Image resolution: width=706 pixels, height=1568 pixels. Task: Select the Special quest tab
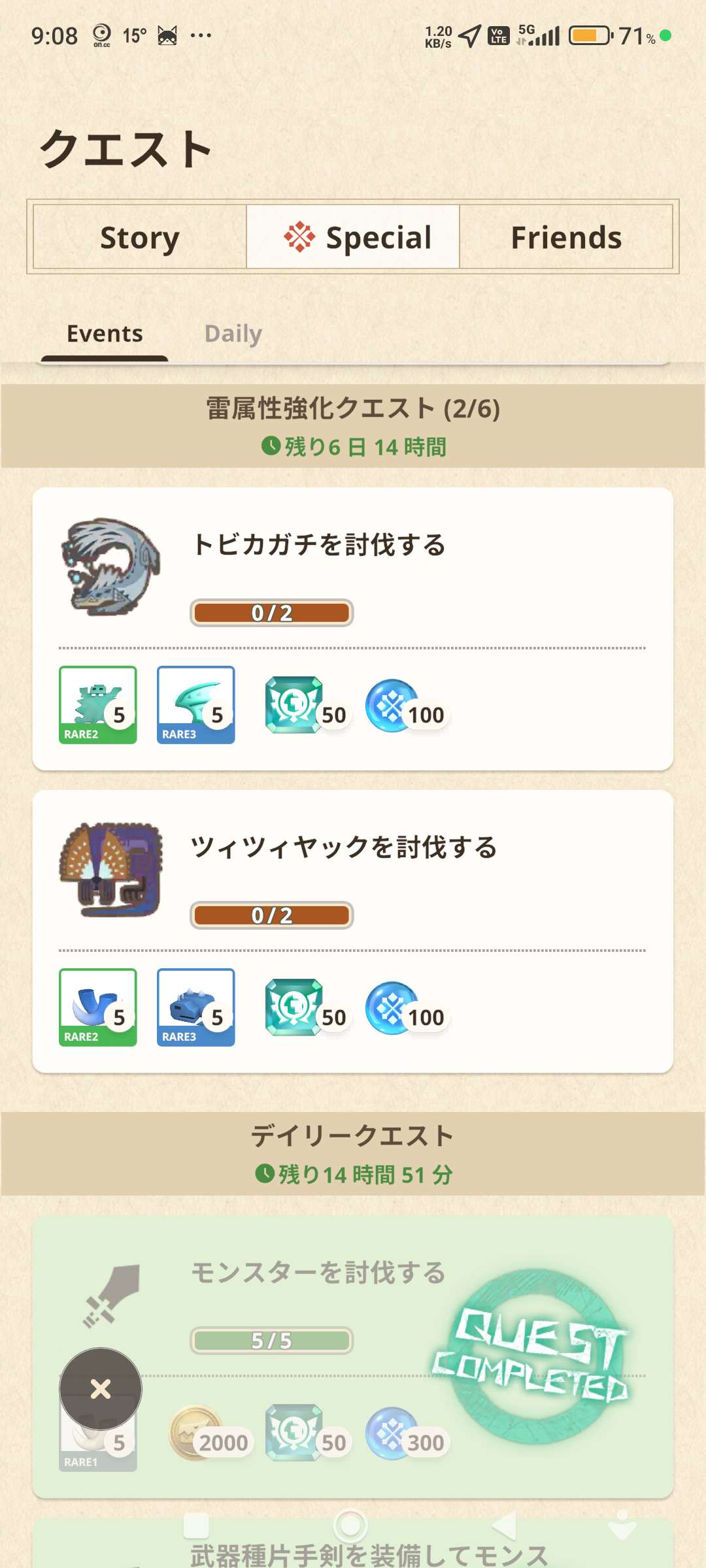point(353,237)
